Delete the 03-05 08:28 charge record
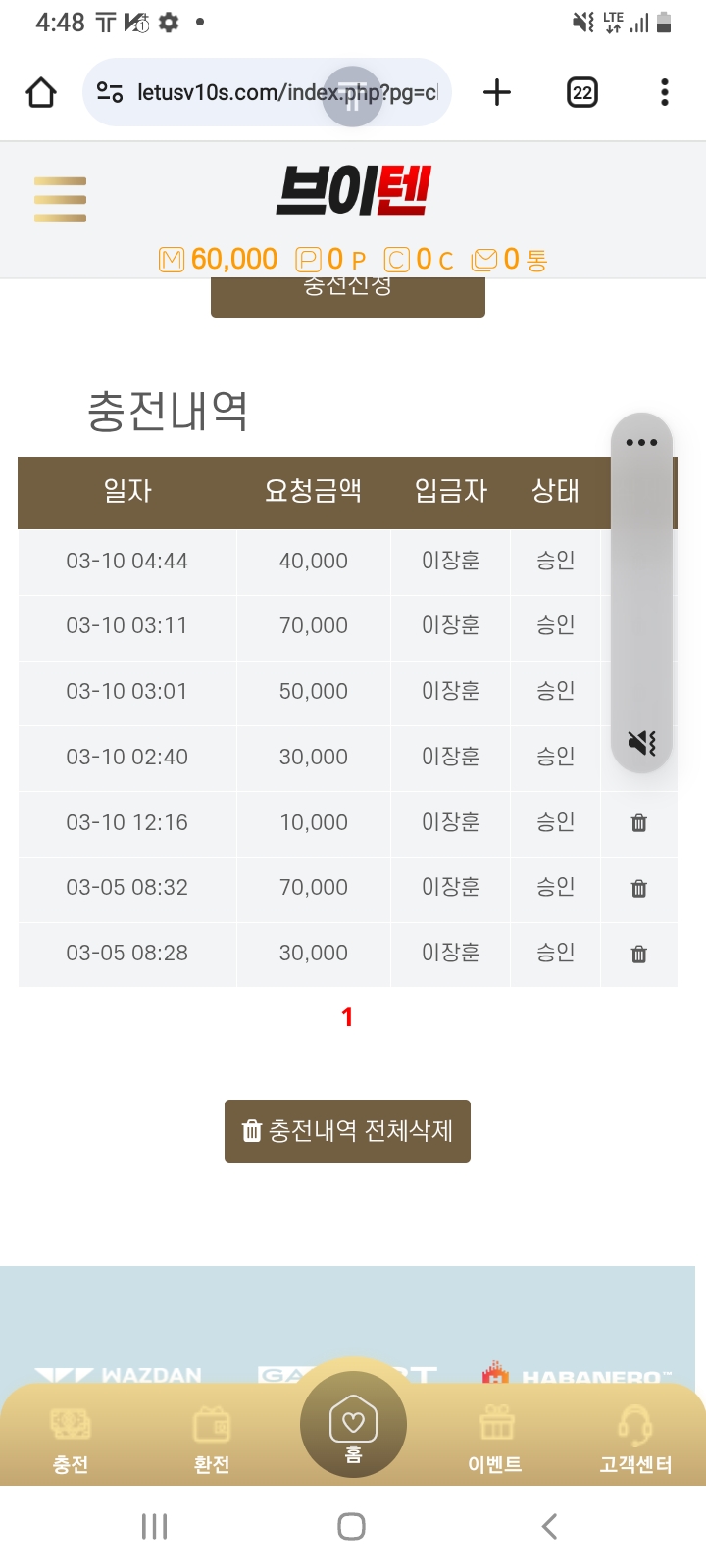This screenshot has height=1568, width=706. pyautogui.click(x=638, y=955)
